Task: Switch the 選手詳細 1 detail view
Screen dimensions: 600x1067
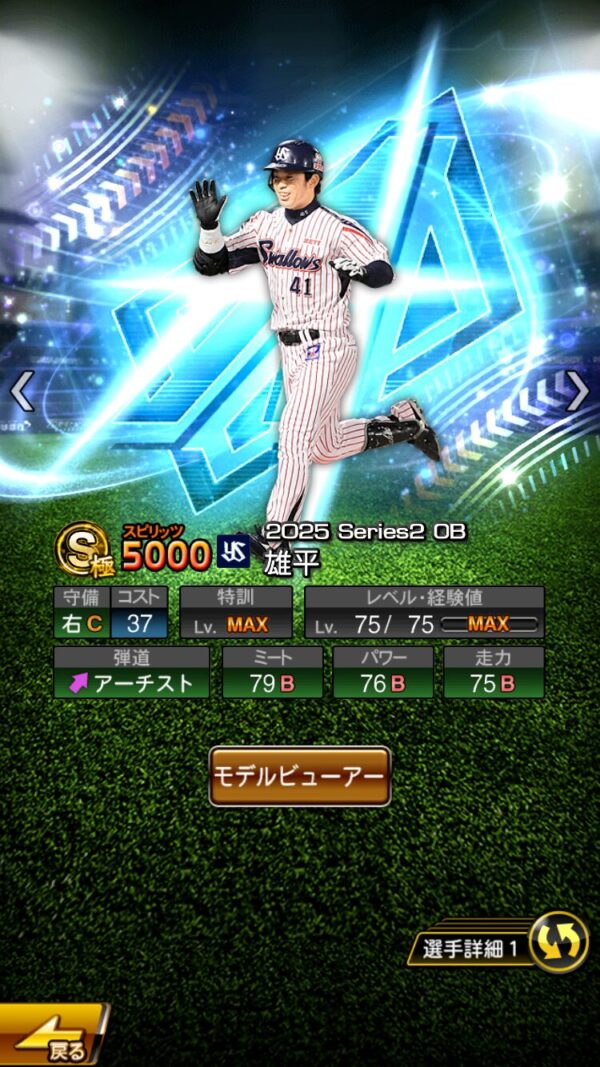Action: click(558, 943)
